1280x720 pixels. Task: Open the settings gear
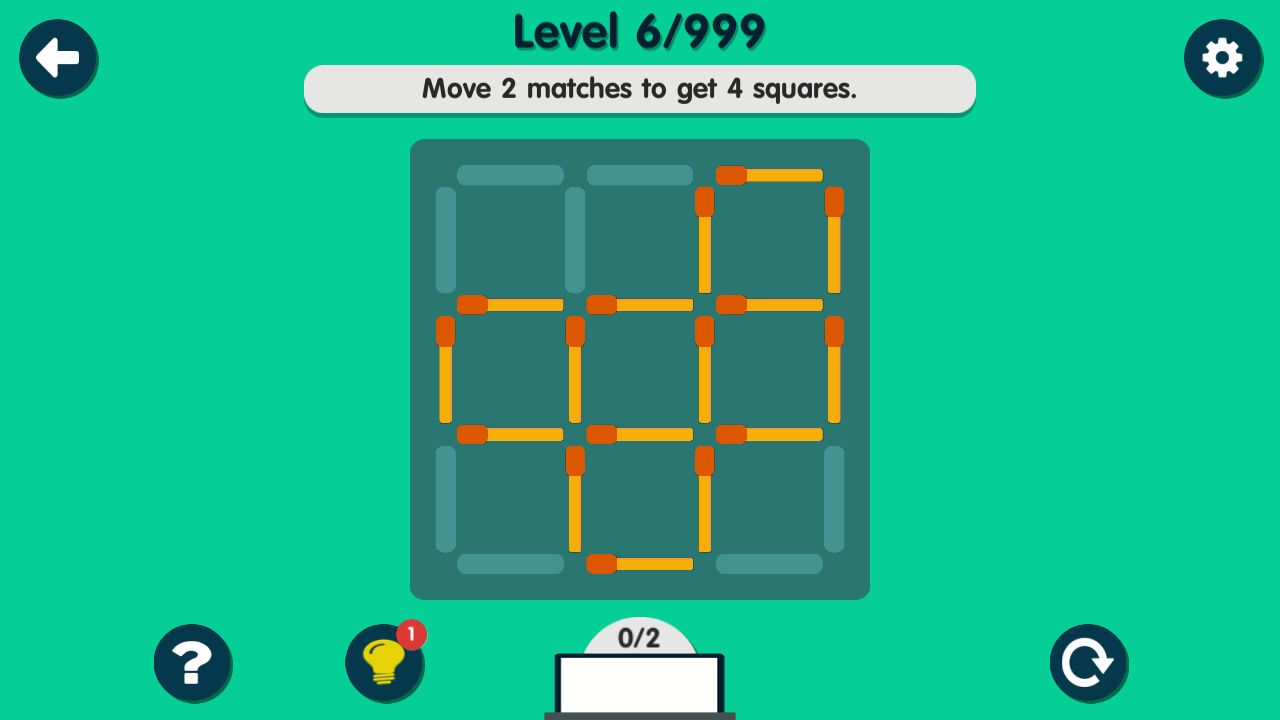1222,58
